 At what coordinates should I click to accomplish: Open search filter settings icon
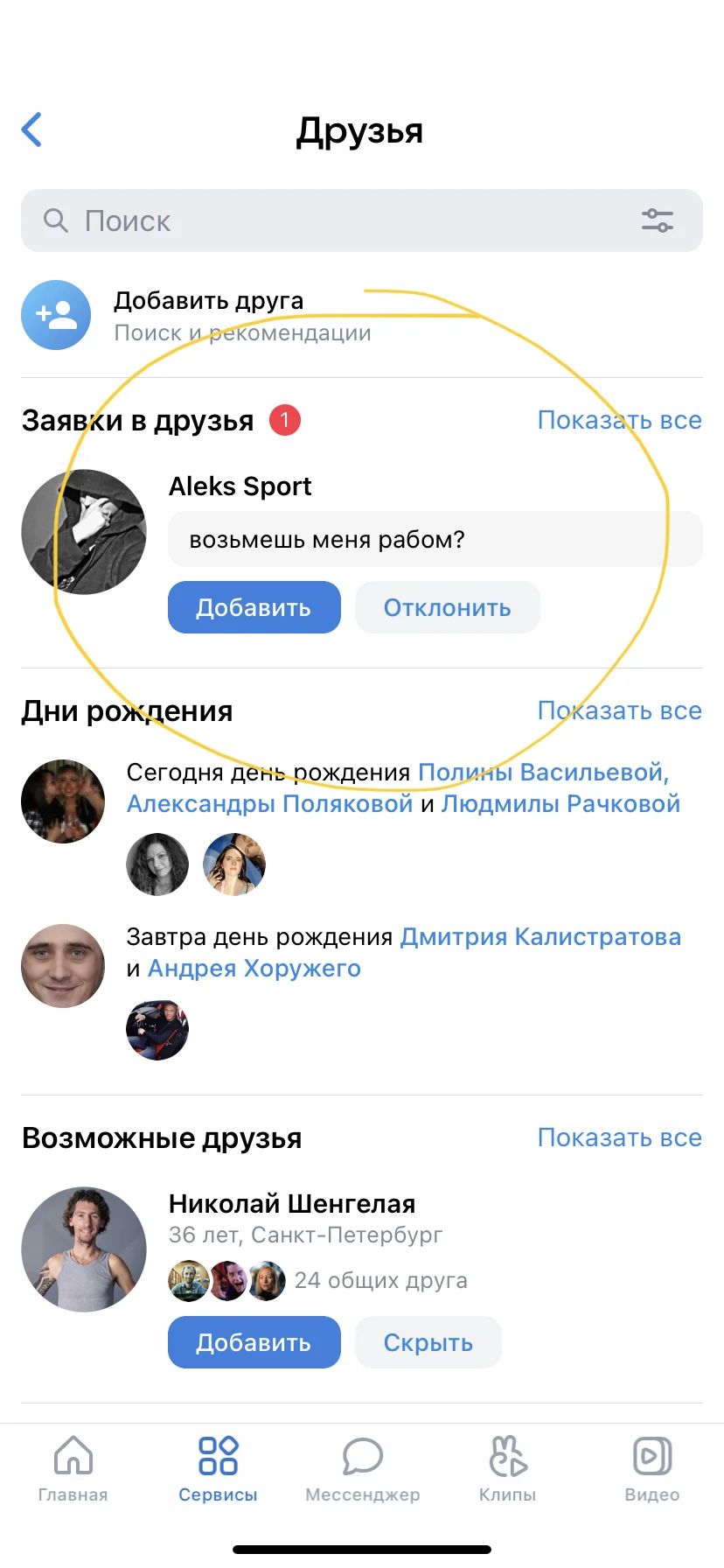point(657,220)
